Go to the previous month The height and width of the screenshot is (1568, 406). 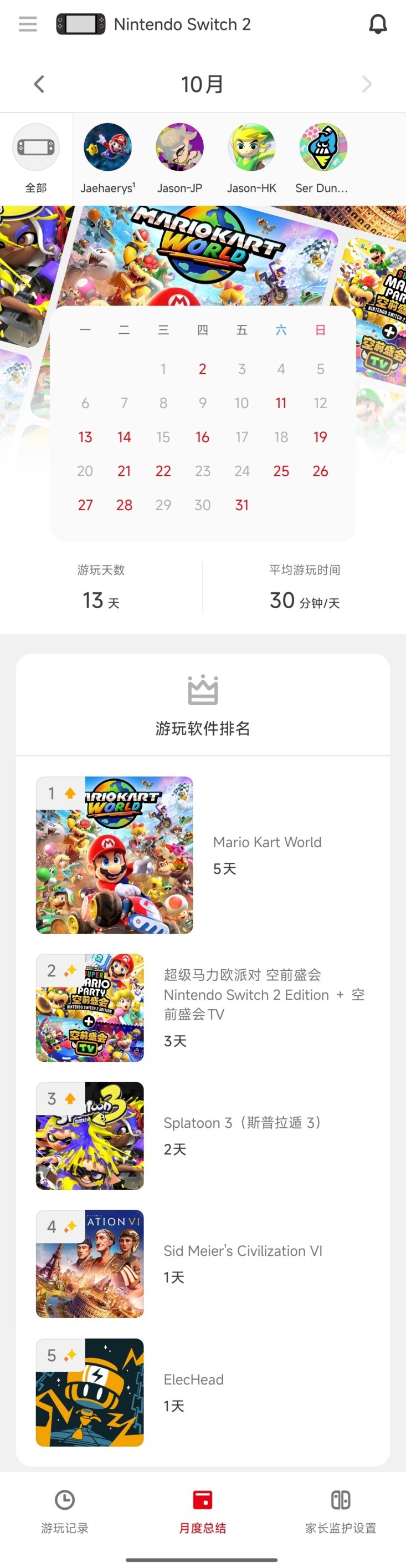pyautogui.click(x=39, y=84)
